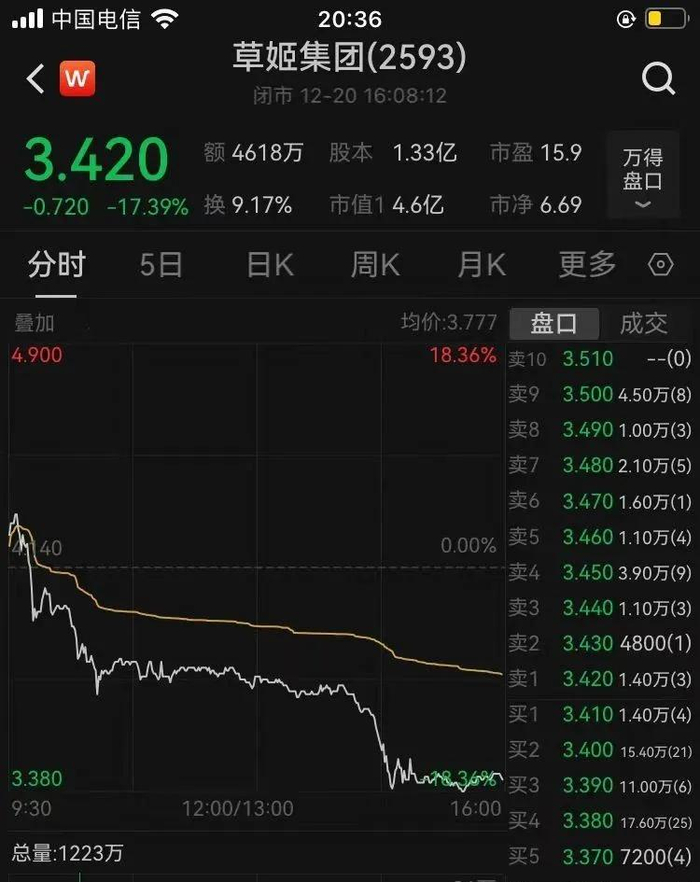This screenshot has height=882, width=700.
Task: Switch to the 5日 chart tab
Action: click(161, 265)
